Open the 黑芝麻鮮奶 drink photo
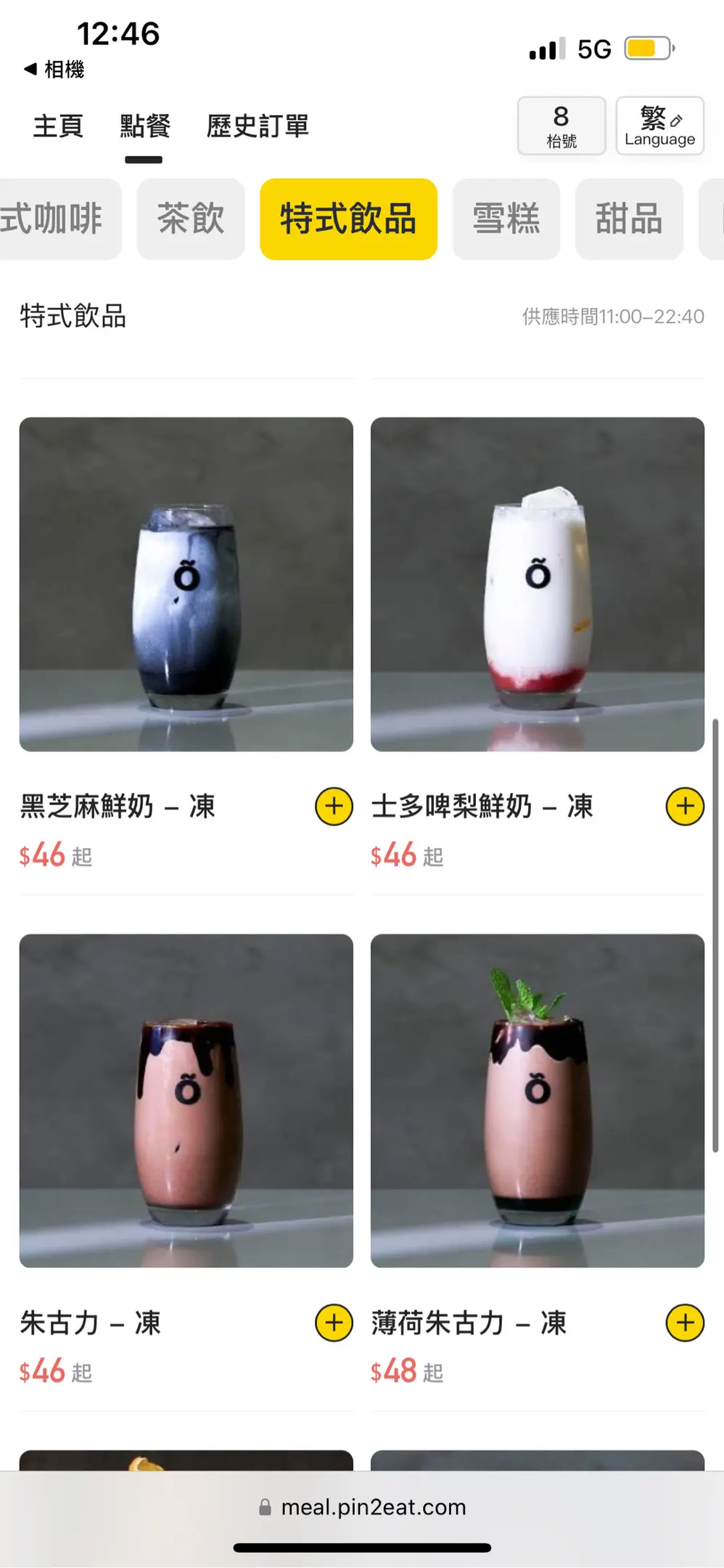724x1568 pixels. (x=186, y=584)
